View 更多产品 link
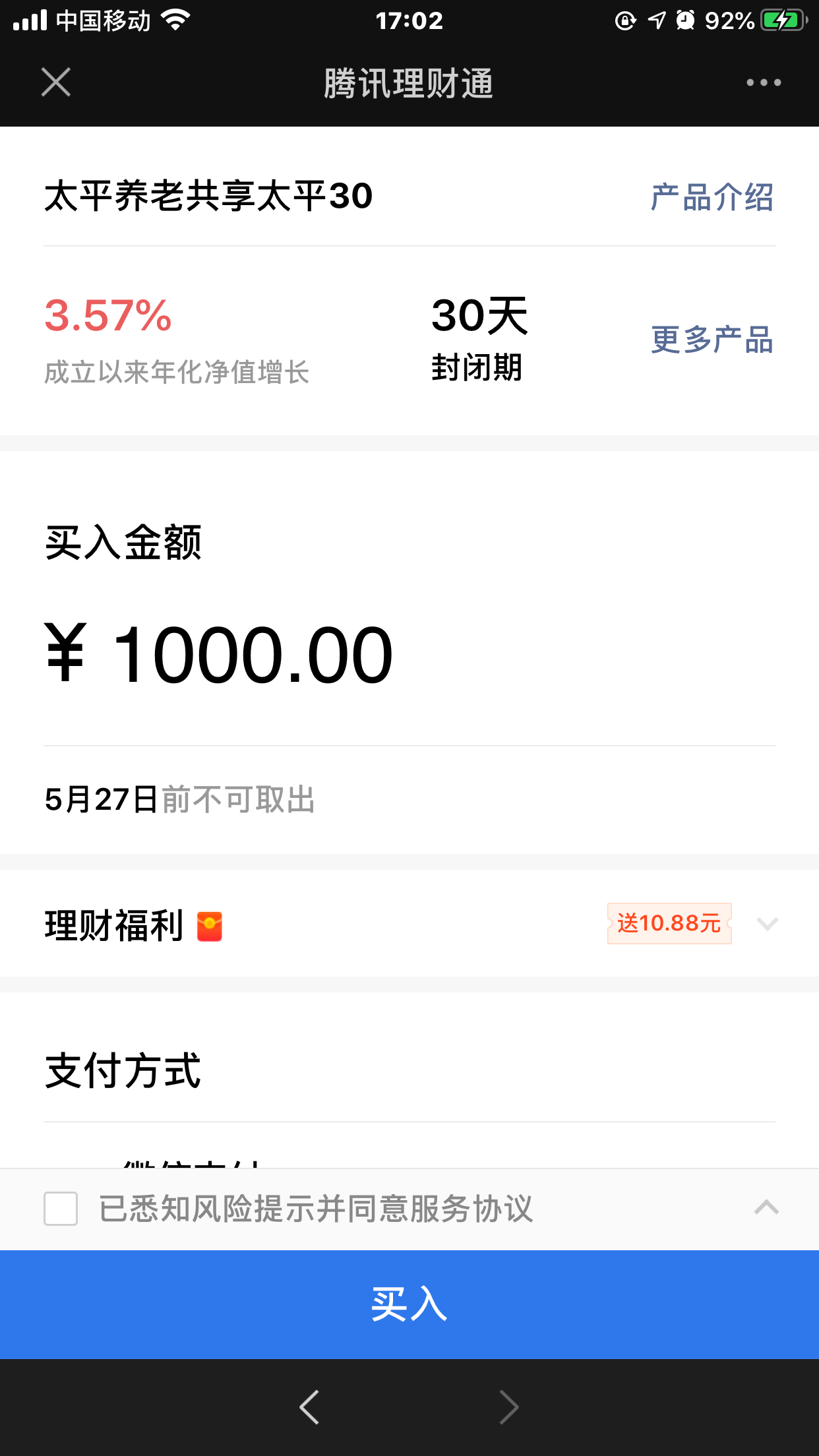Screen dimensions: 819x1456 (712, 340)
